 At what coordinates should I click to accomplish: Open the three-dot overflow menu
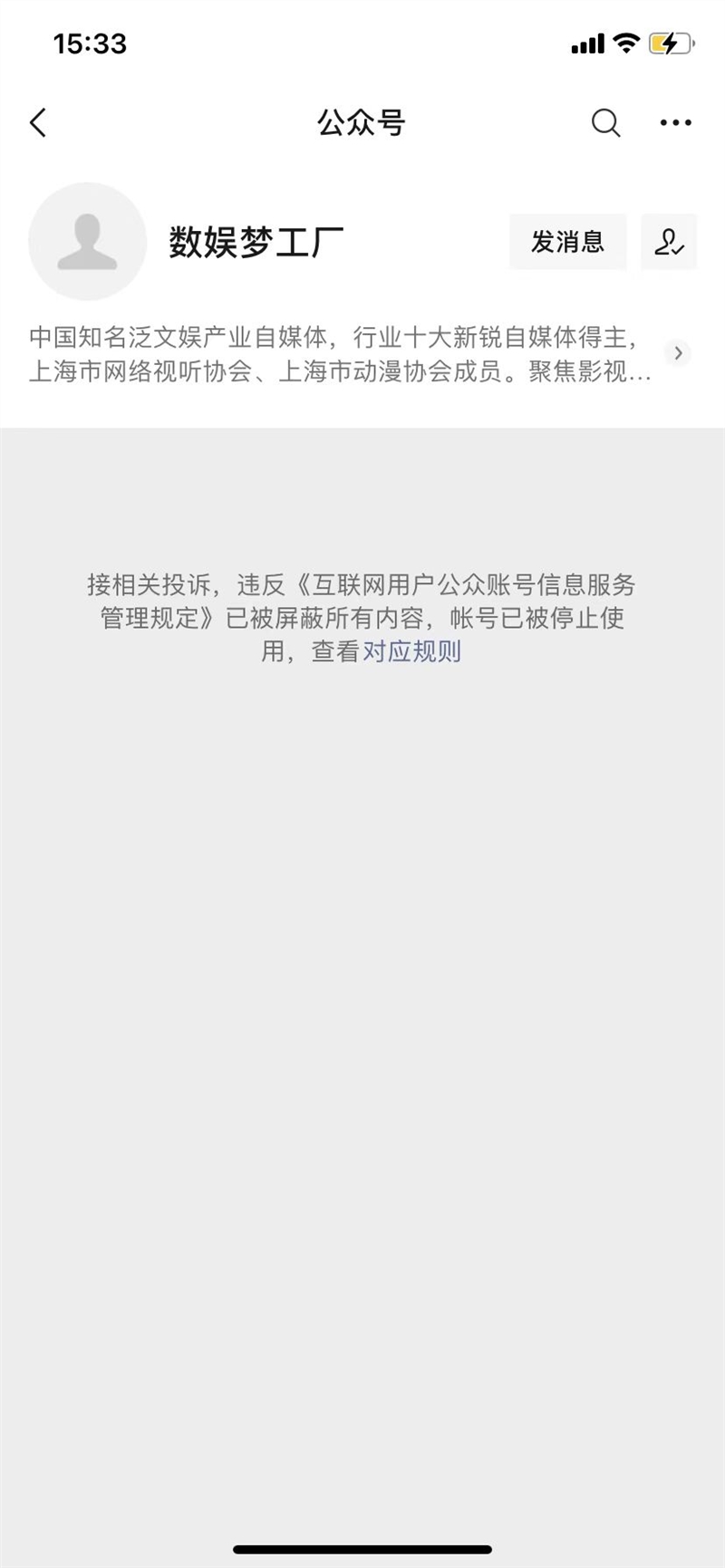676,122
